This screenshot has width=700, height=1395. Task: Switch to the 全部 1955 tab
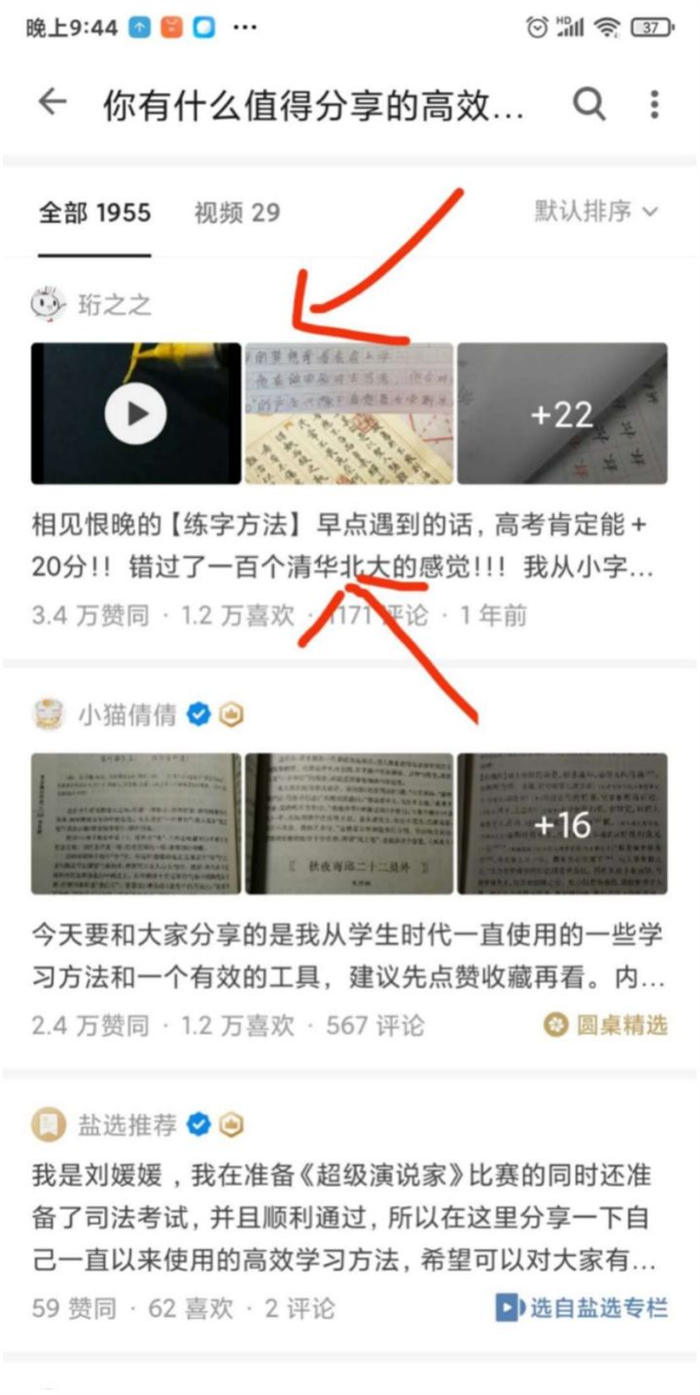94,212
